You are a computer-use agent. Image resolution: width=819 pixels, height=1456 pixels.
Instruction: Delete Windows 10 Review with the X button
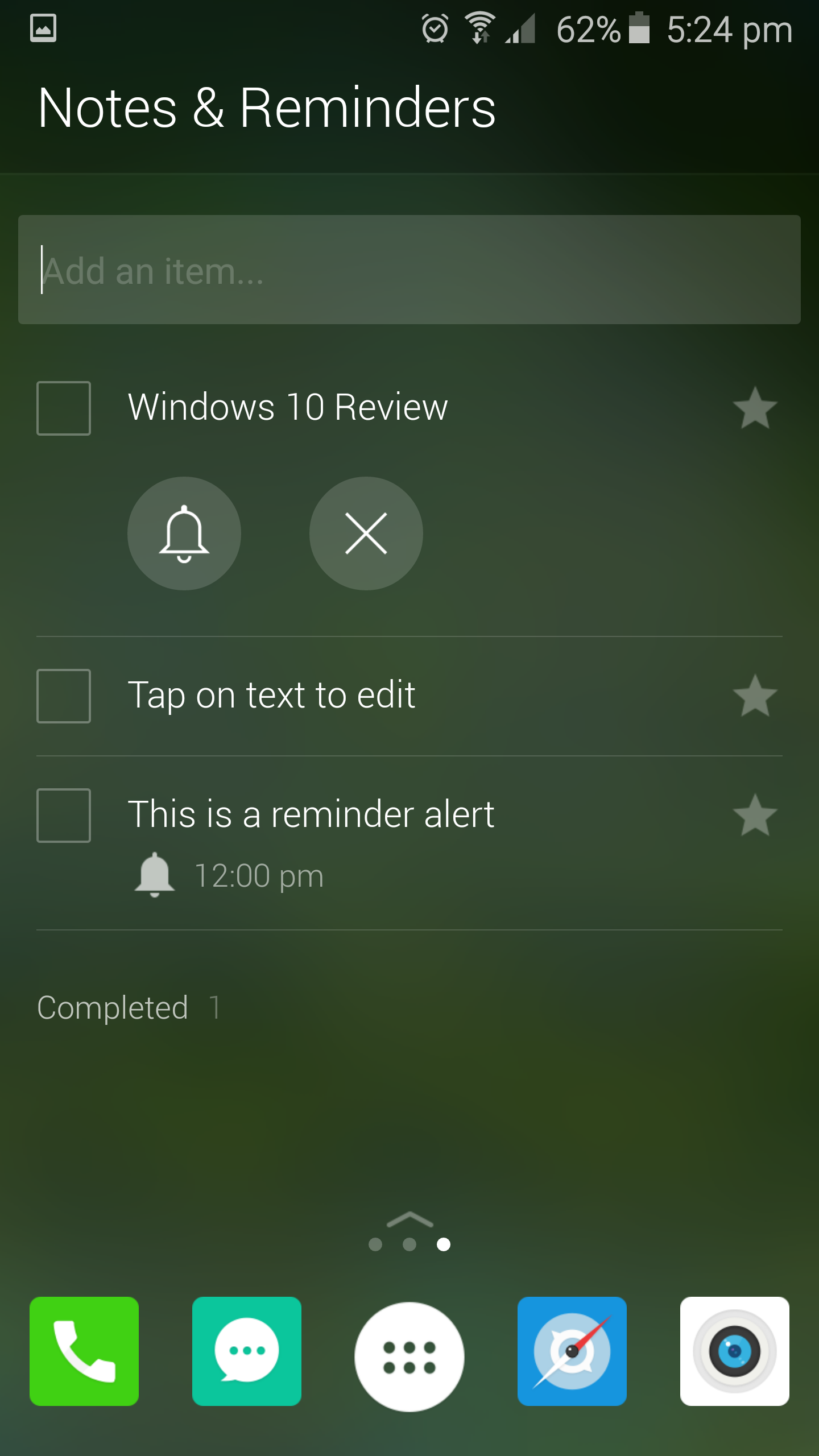coord(366,533)
